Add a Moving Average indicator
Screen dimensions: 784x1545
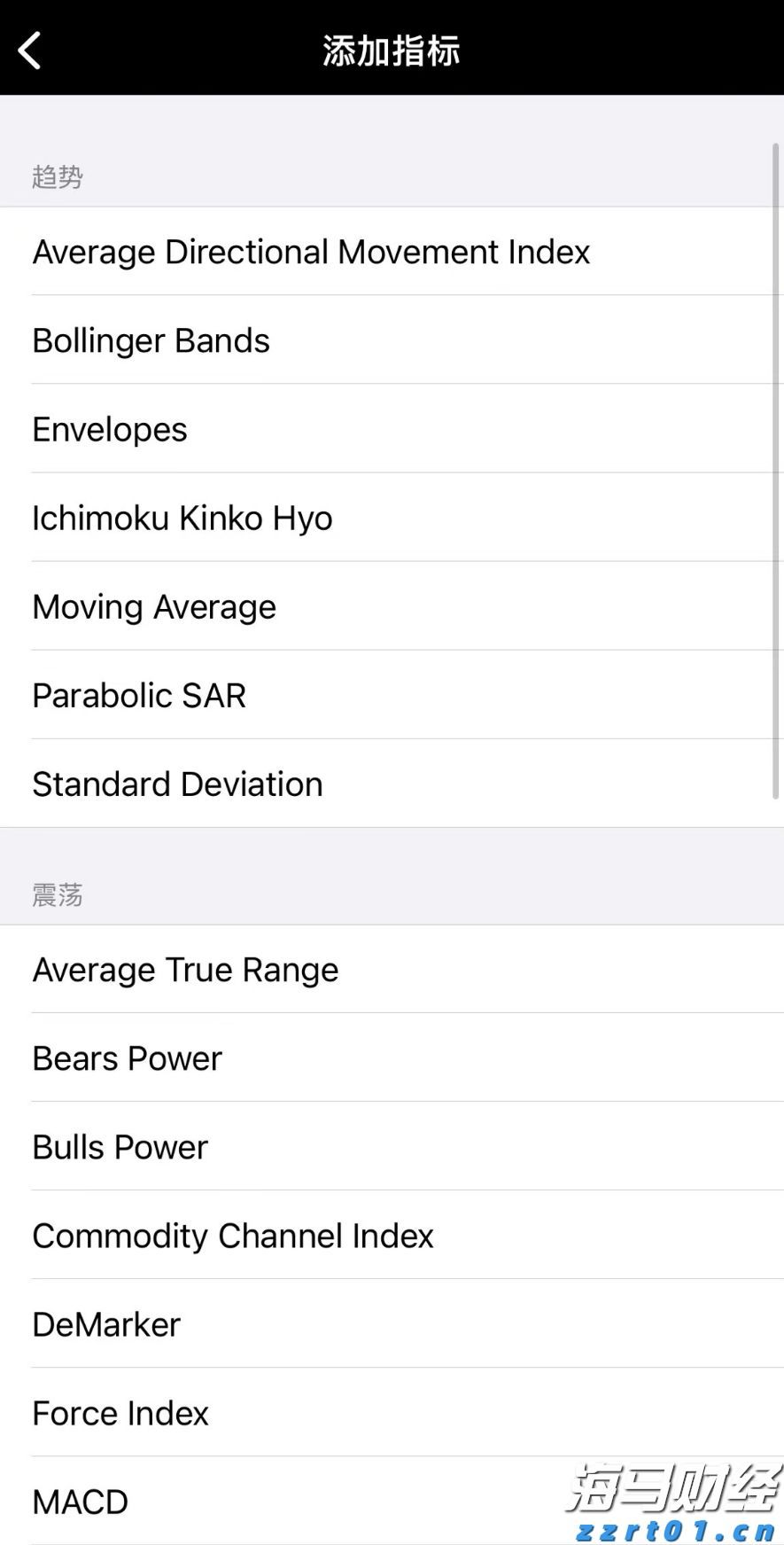click(153, 606)
